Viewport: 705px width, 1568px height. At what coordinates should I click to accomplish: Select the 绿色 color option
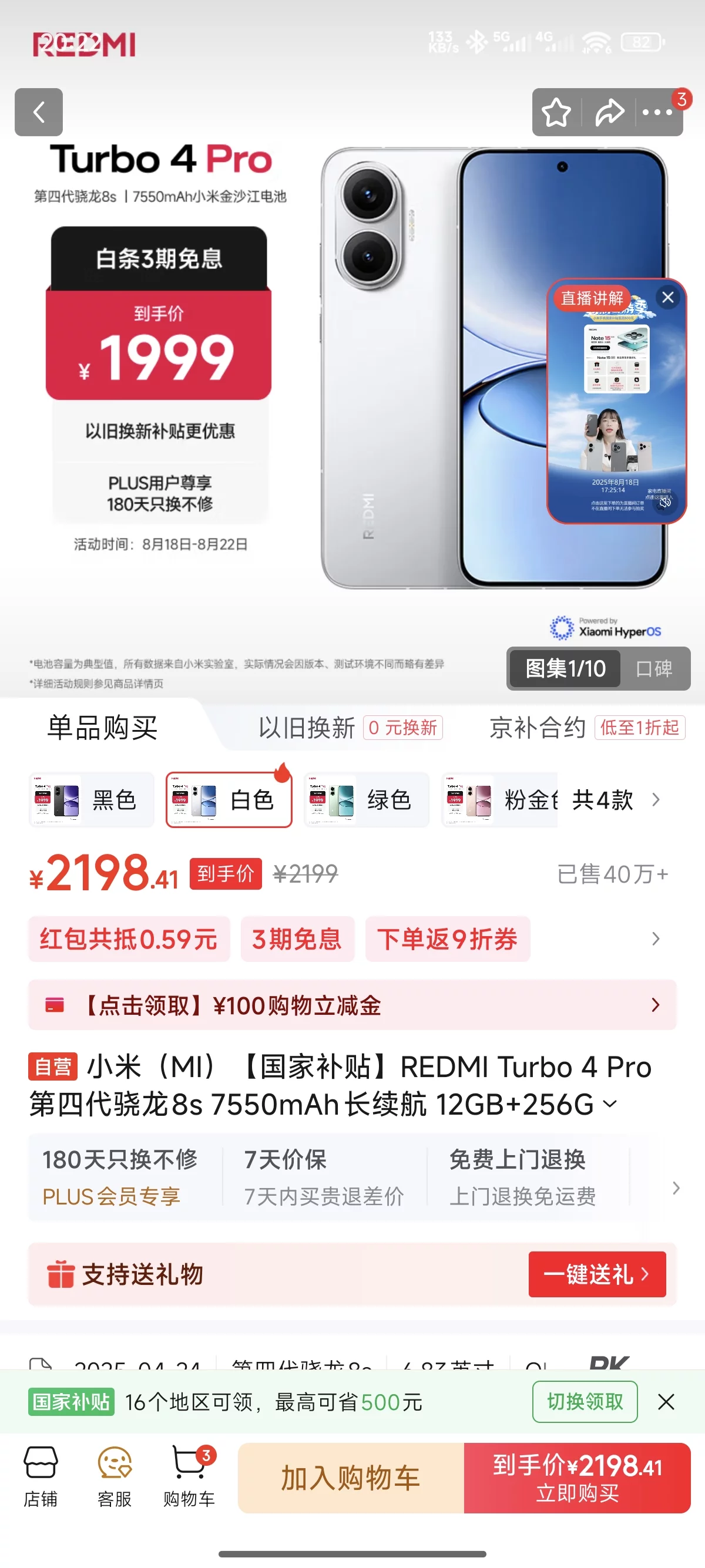point(367,800)
